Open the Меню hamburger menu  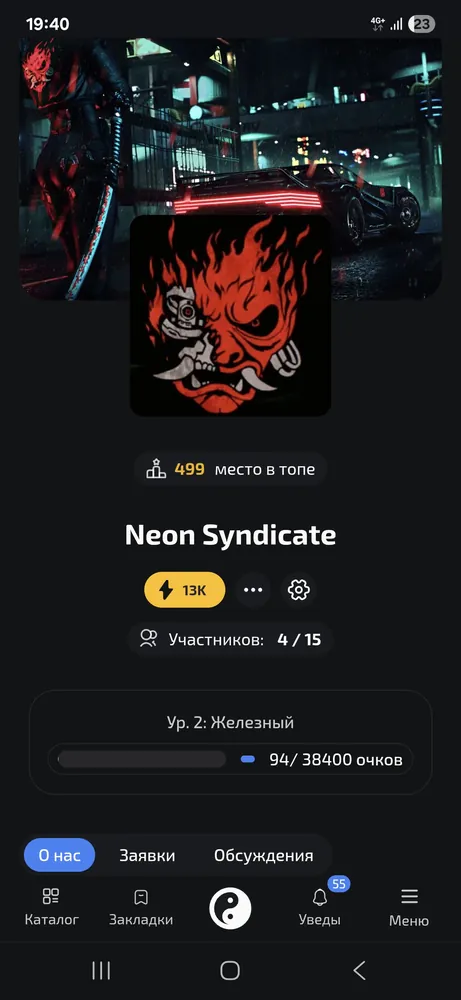tap(409, 908)
